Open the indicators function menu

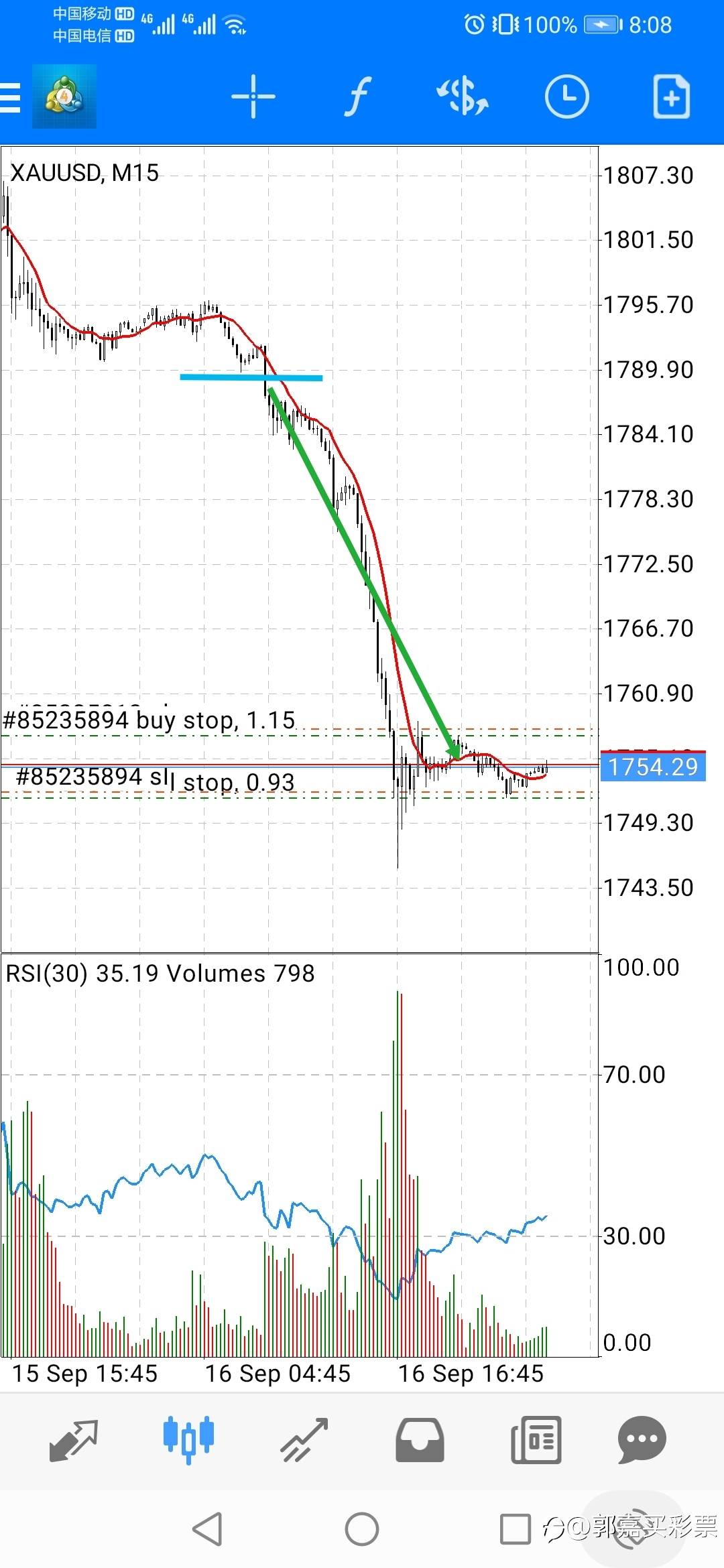click(359, 97)
